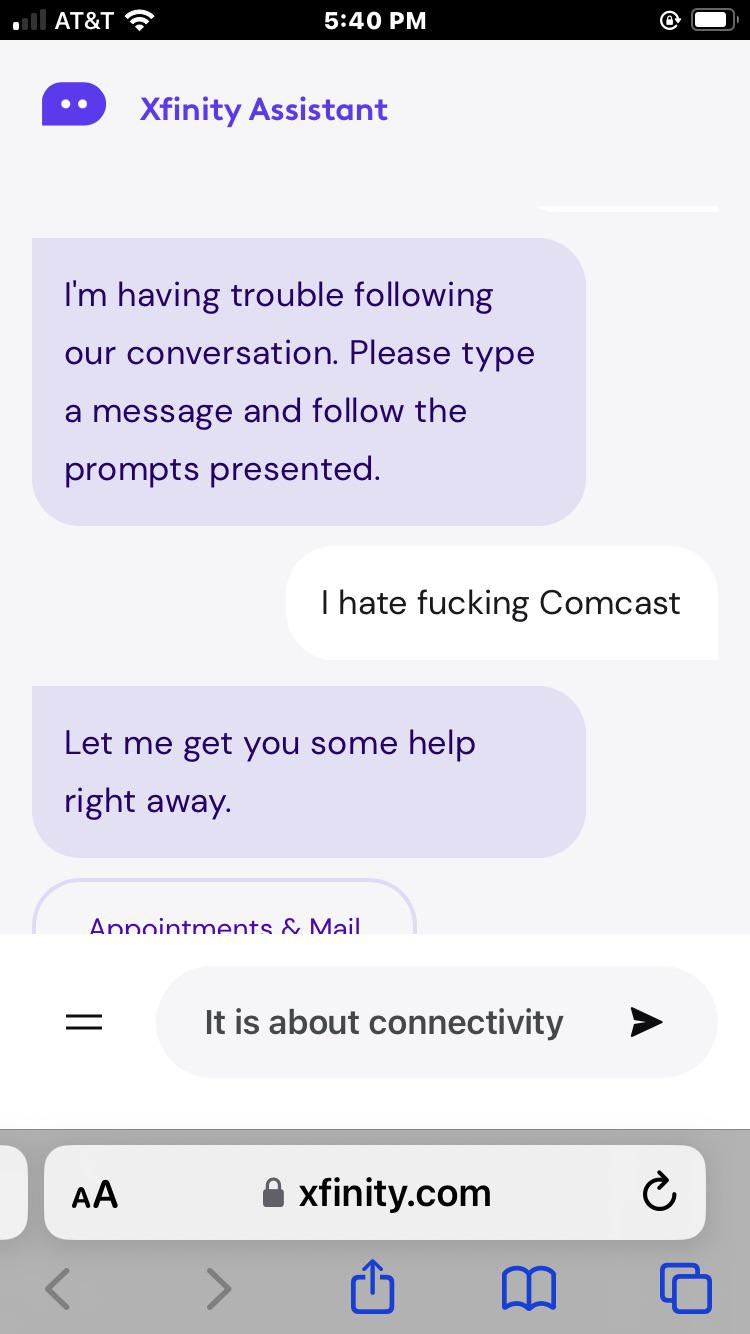Screen dimensions: 750x1334
Task: Select the Appointments & Mail option
Action: pyautogui.click(x=225, y=919)
